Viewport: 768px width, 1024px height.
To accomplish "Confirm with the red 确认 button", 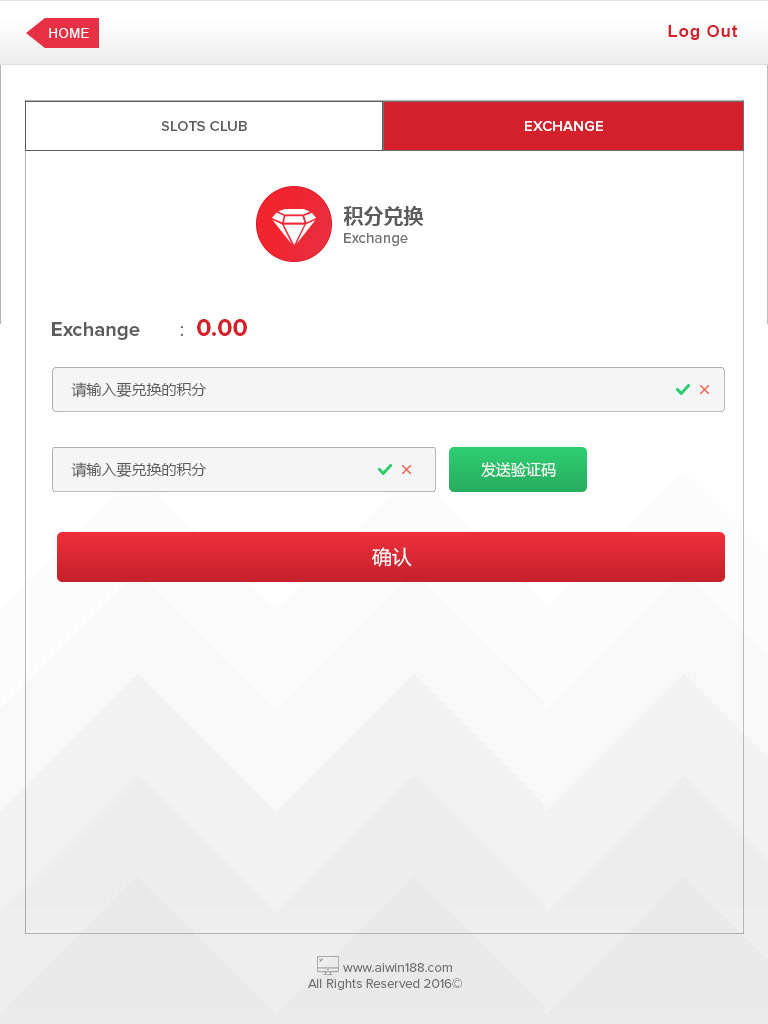I will (391, 557).
